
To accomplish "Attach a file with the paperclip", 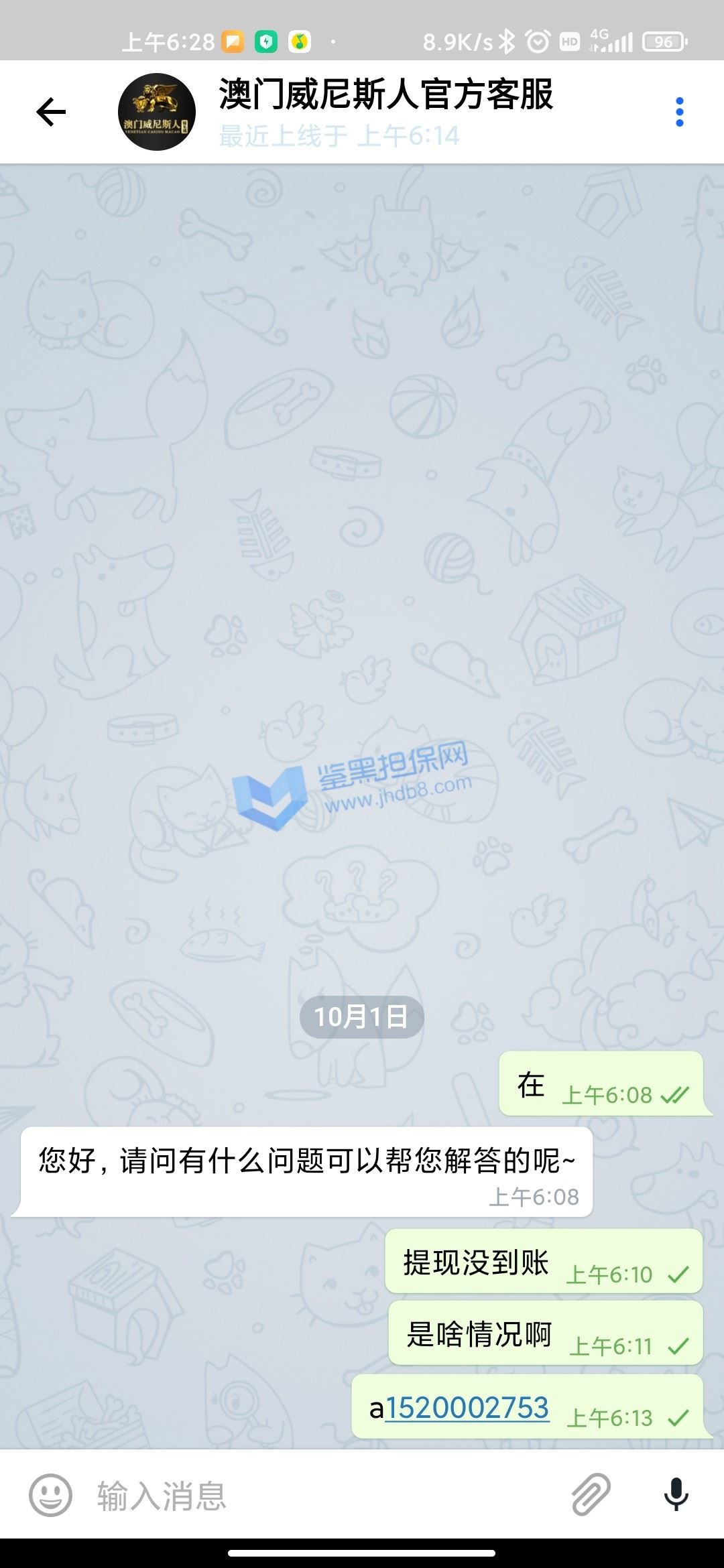I will click(591, 1494).
